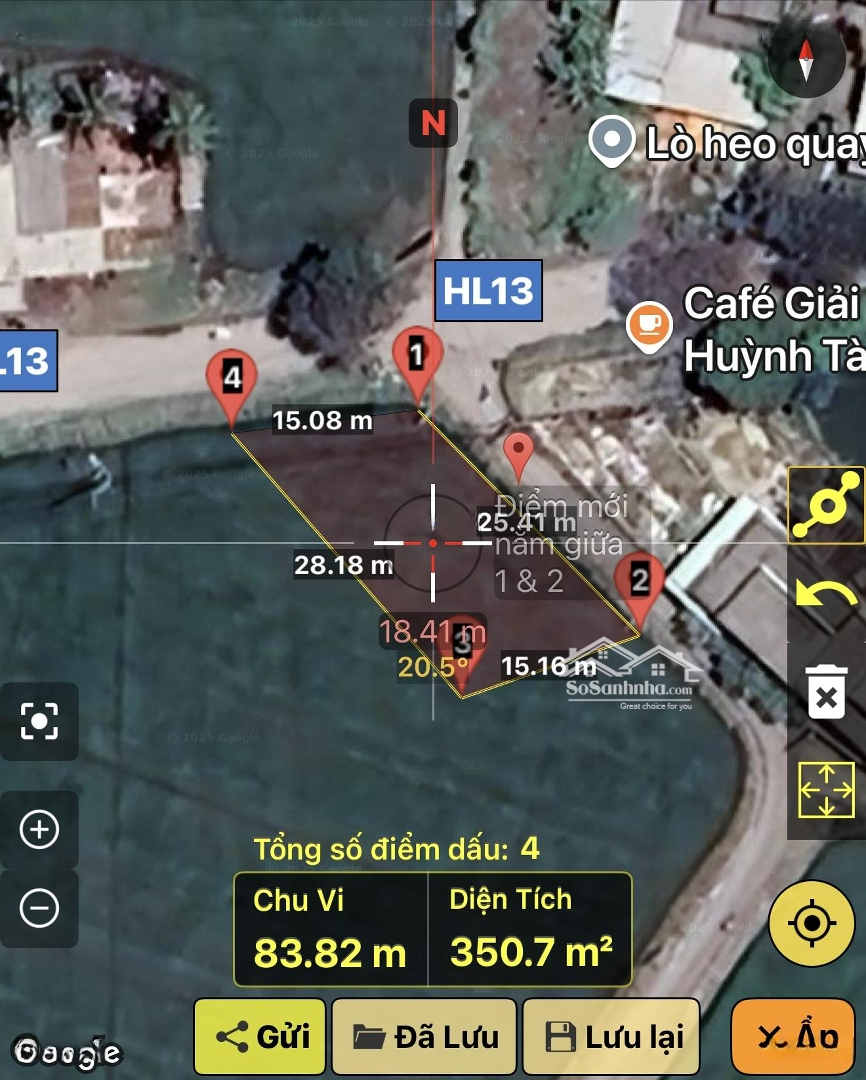866x1080 pixels.
Task: Center map on my location
Action: pyautogui.click(x=810, y=922)
